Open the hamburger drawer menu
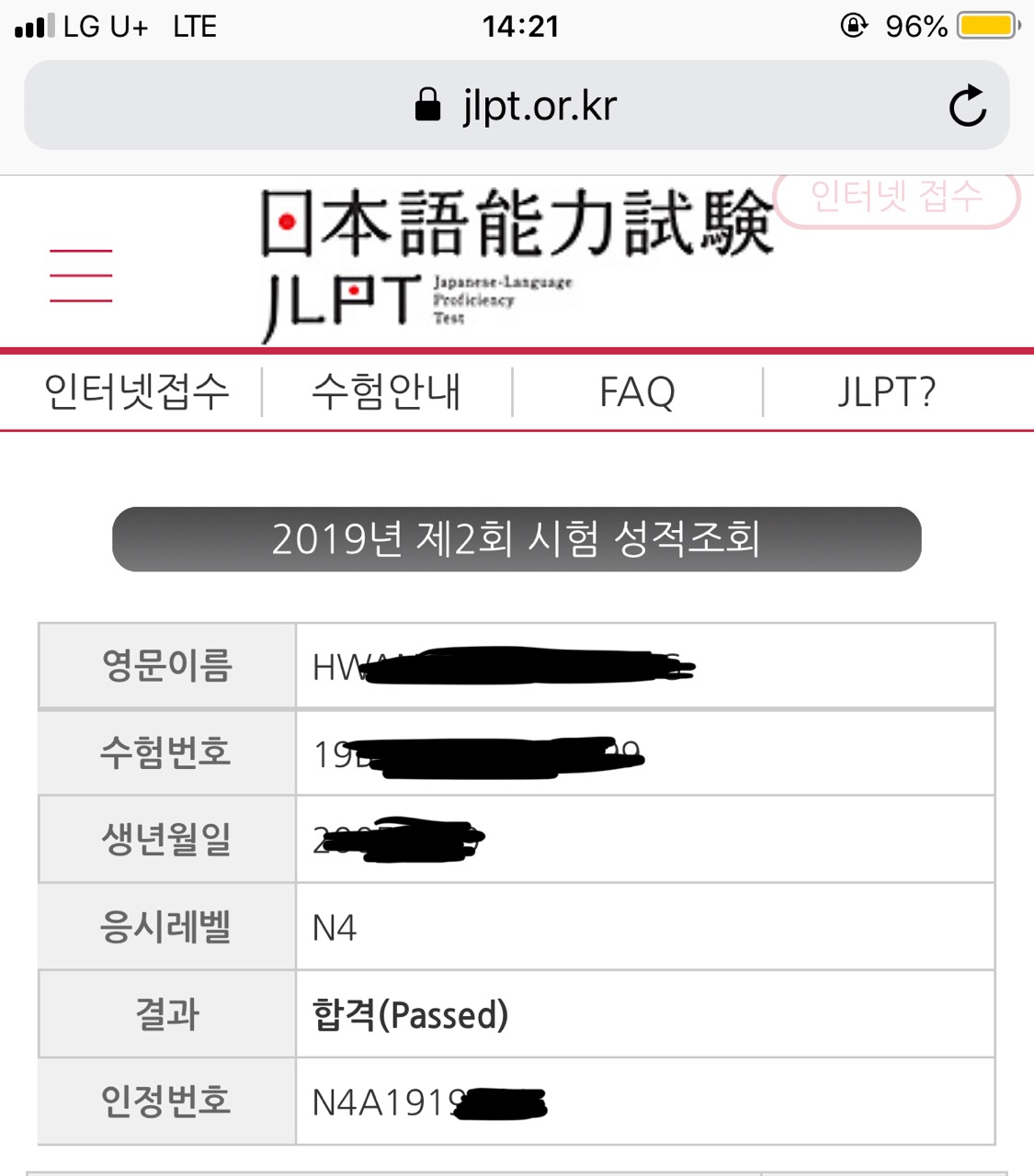Screen dimensions: 1034x1176 pos(81,276)
